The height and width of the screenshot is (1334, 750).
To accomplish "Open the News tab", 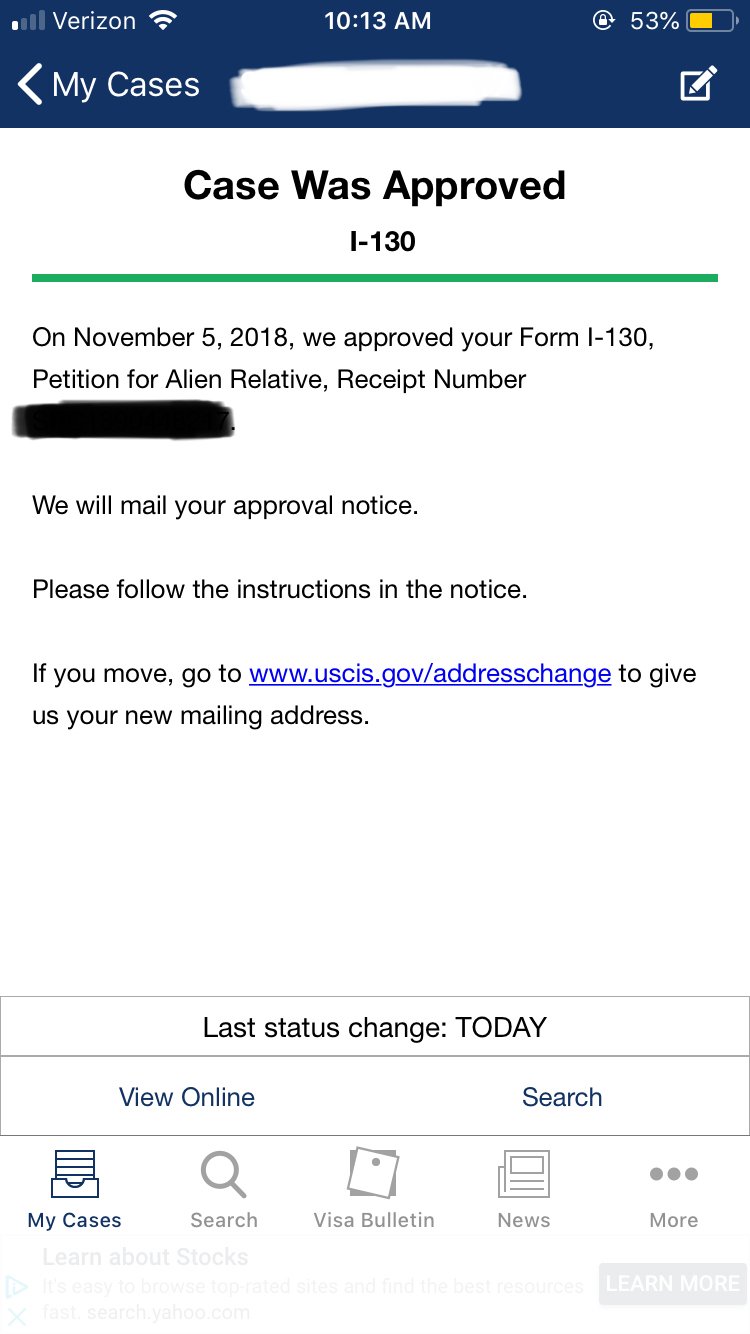I will tap(524, 1189).
